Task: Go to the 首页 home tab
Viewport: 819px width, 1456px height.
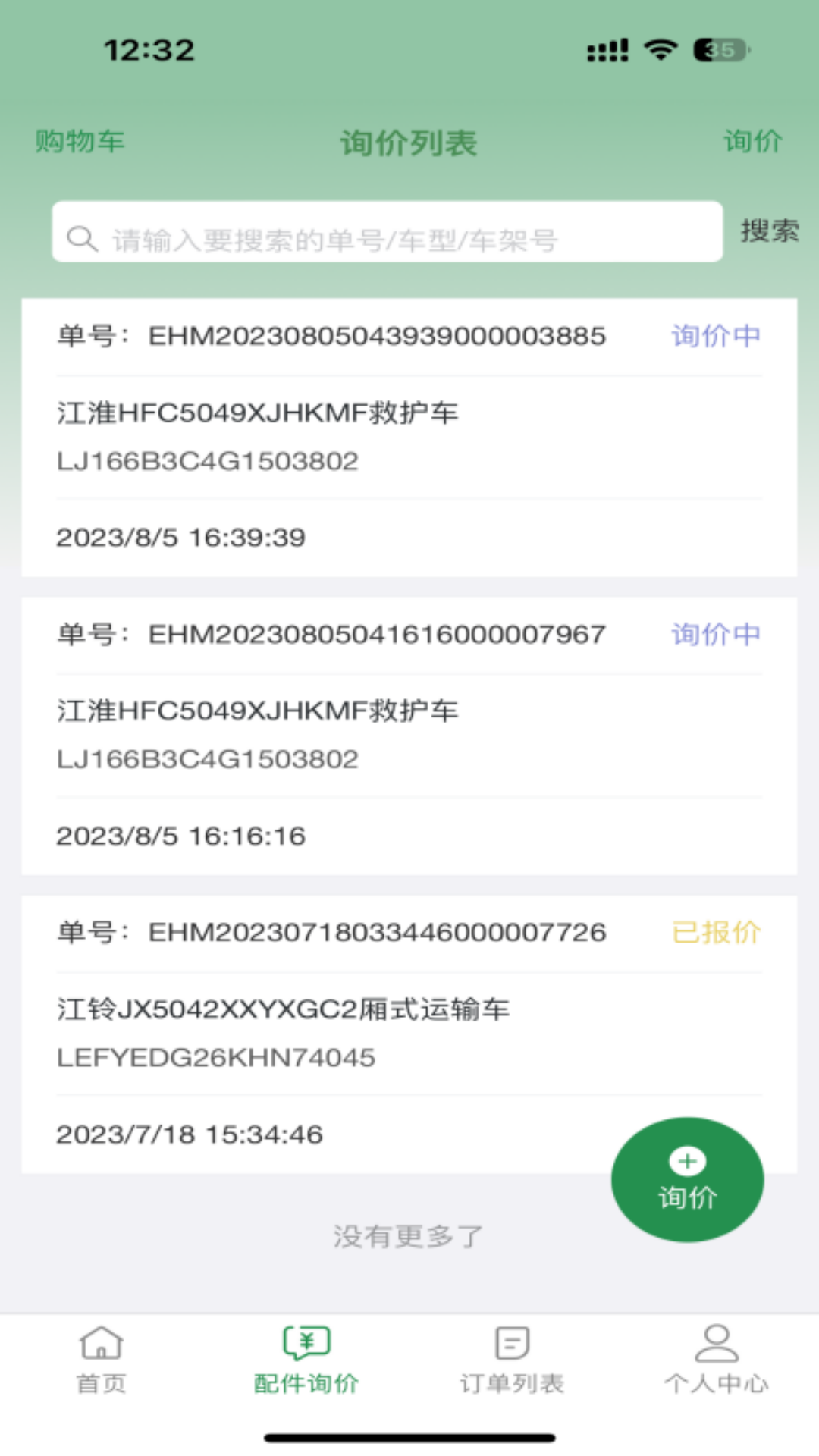Action: (x=102, y=1360)
